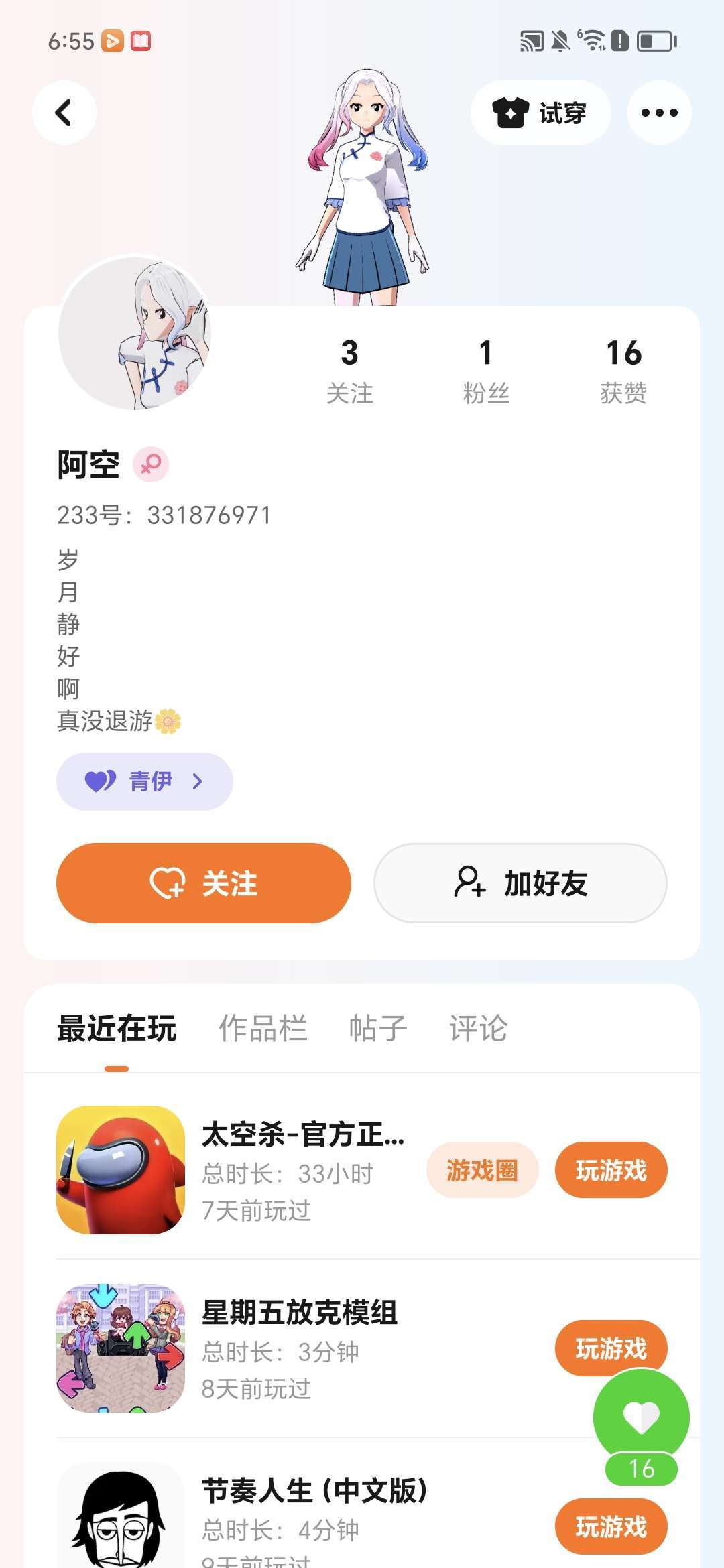Switch to the 评论 tab
Image resolution: width=724 pixels, height=1568 pixels.
tap(478, 1028)
